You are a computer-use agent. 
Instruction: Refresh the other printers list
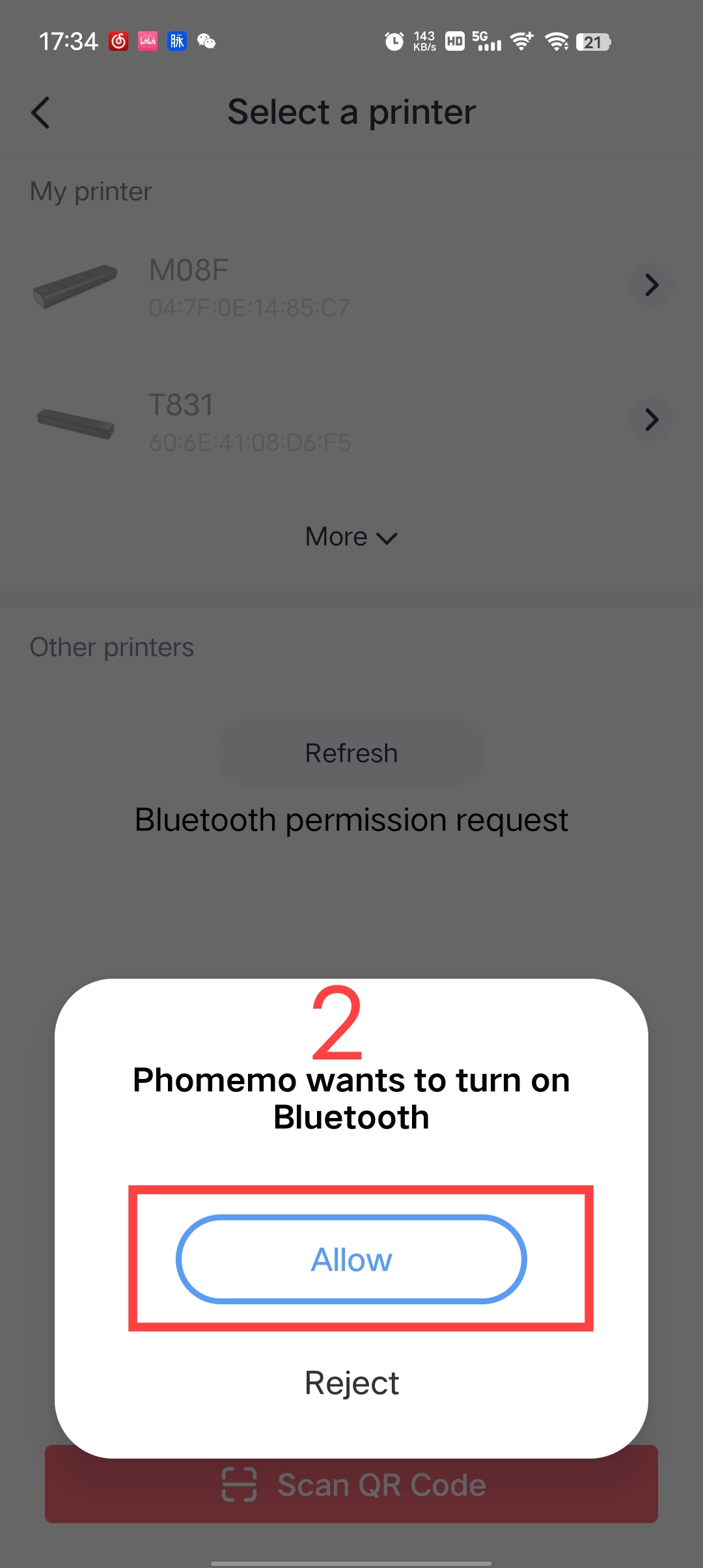tap(351, 753)
